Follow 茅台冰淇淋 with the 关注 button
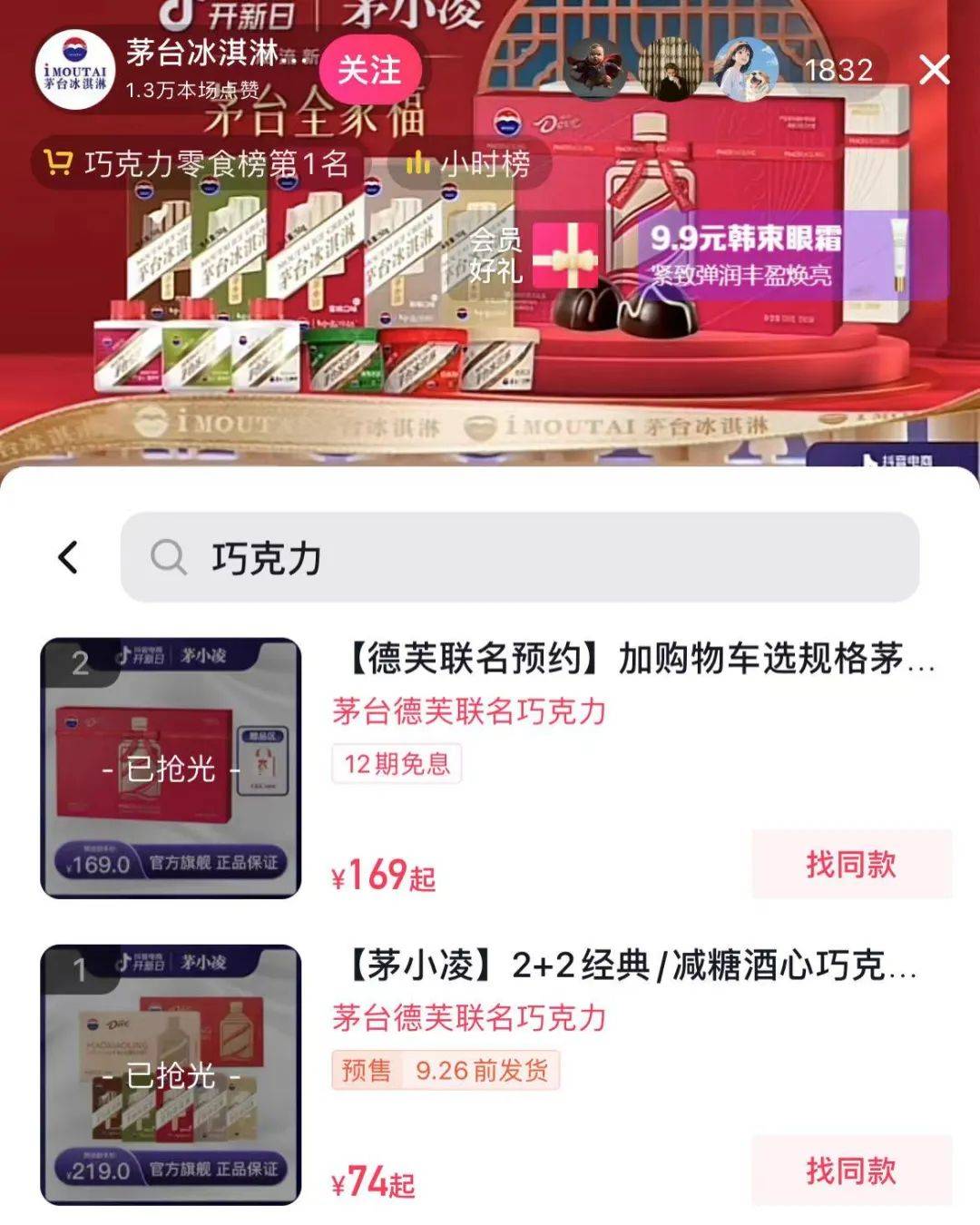The height and width of the screenshot is (1225, 980). click(369, 70)
